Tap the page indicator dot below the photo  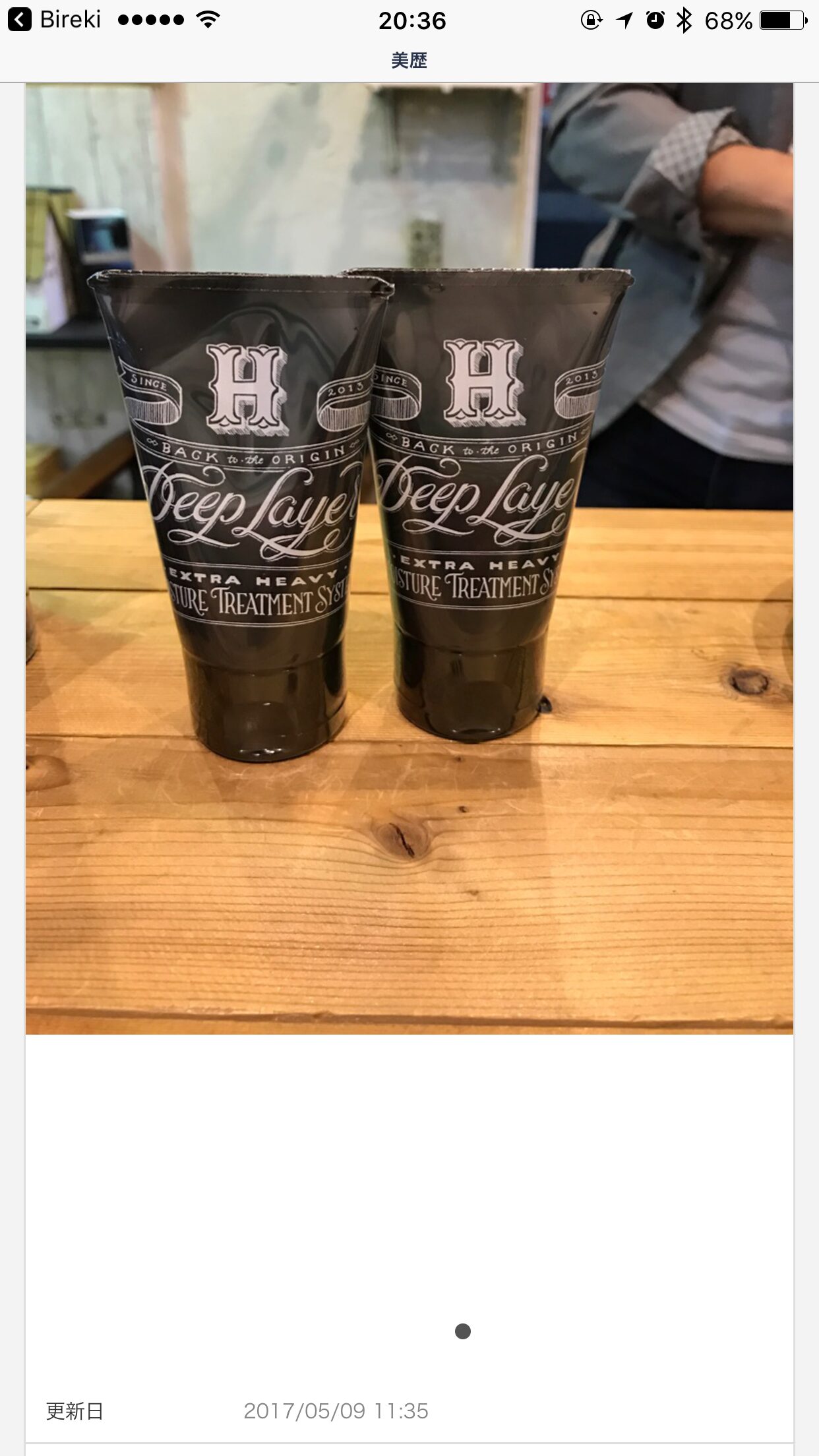coord(463,1331)
